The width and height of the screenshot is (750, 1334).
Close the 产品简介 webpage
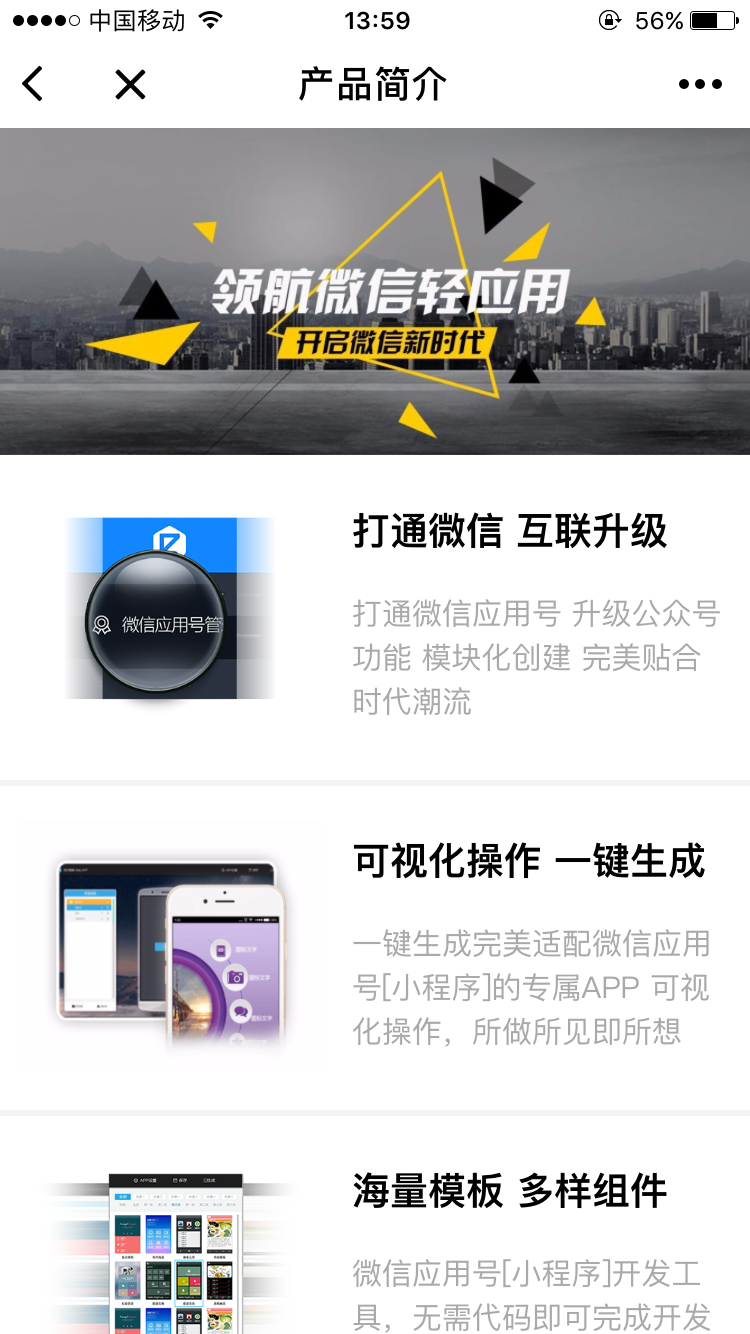pyautogui.click(x=130, y=84)
